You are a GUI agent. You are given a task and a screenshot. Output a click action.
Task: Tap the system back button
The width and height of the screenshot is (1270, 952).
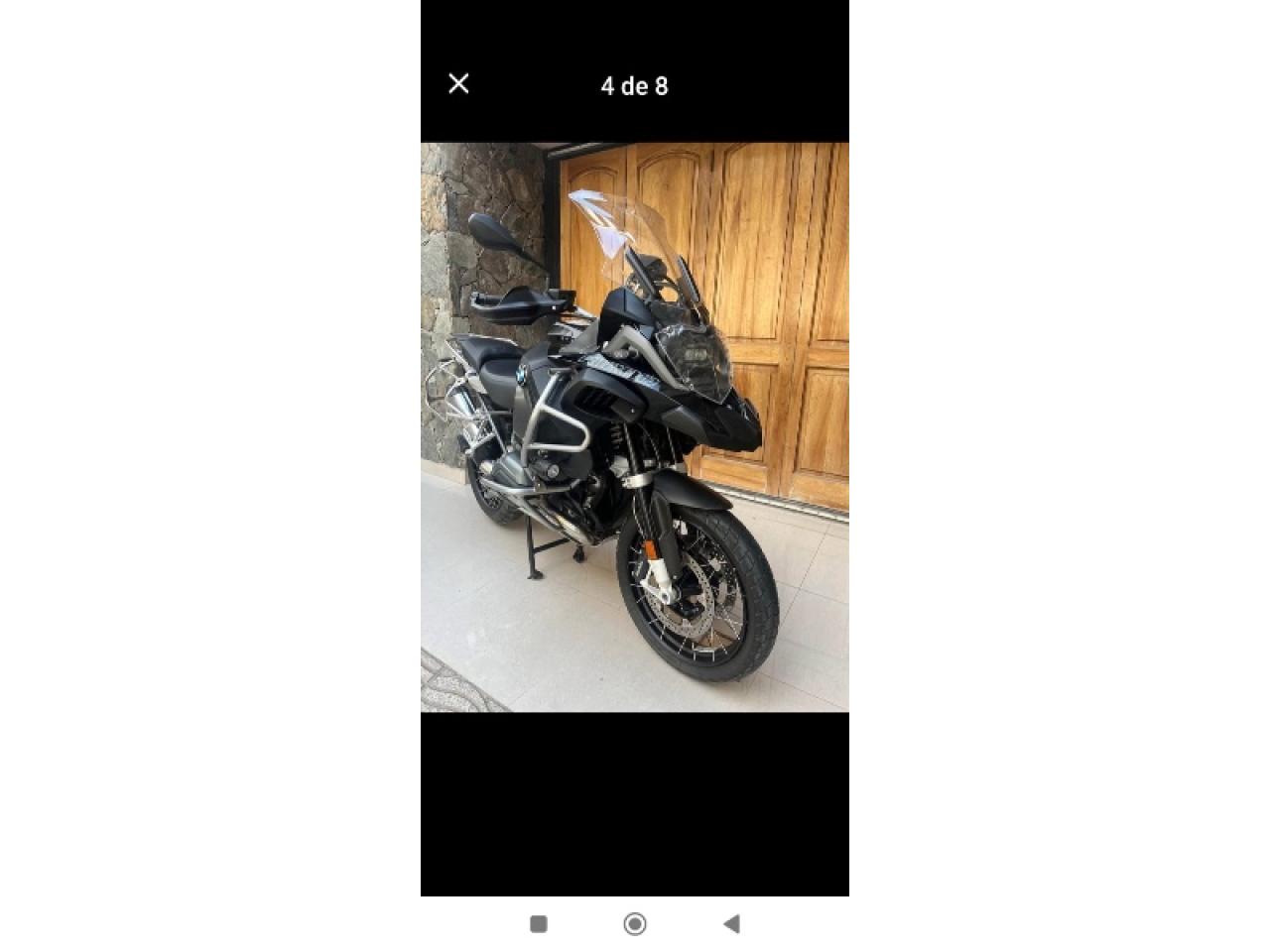[731, 924]
